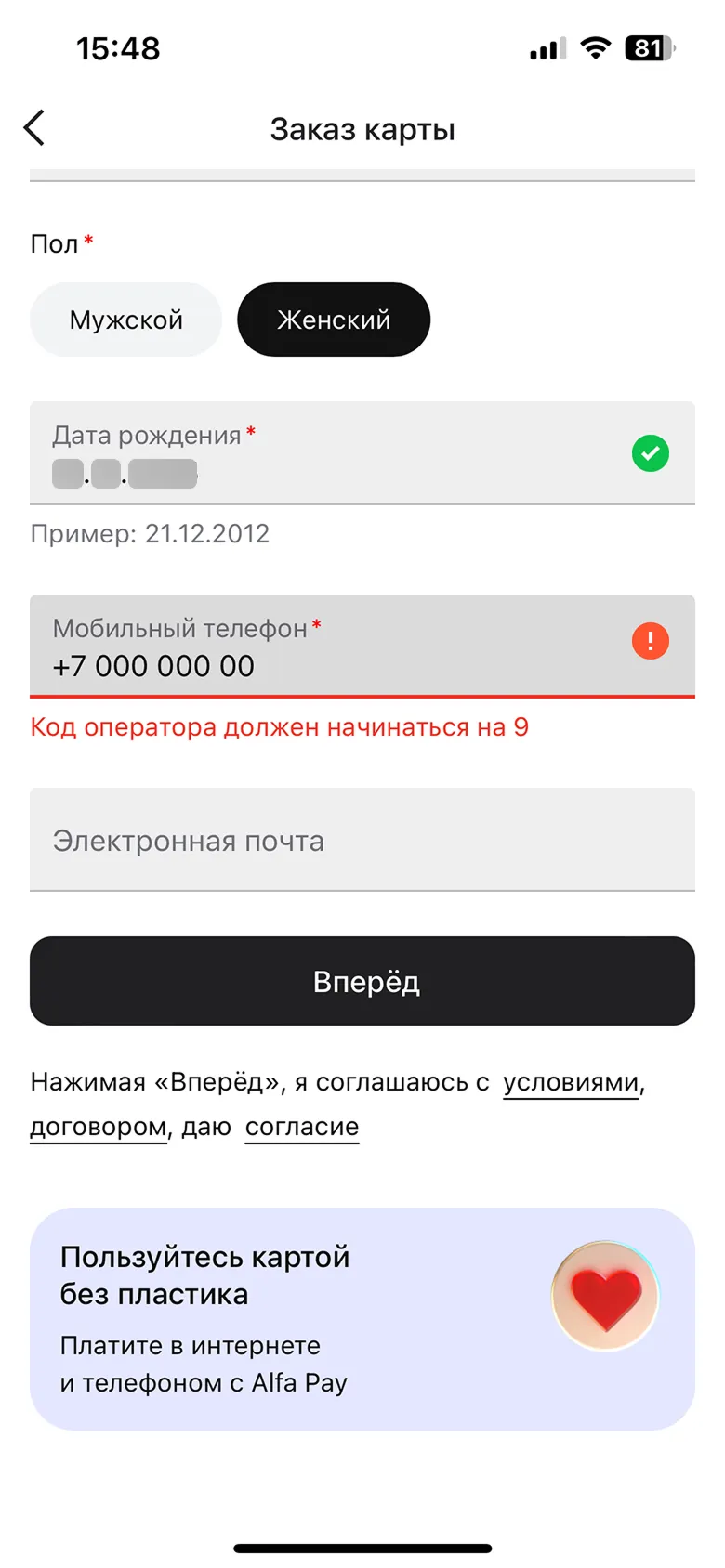Image resolution: width=725 pixels, height=1568 pixels.
Task: Focus the Электронная почта field
Action: tap(362, 840)
